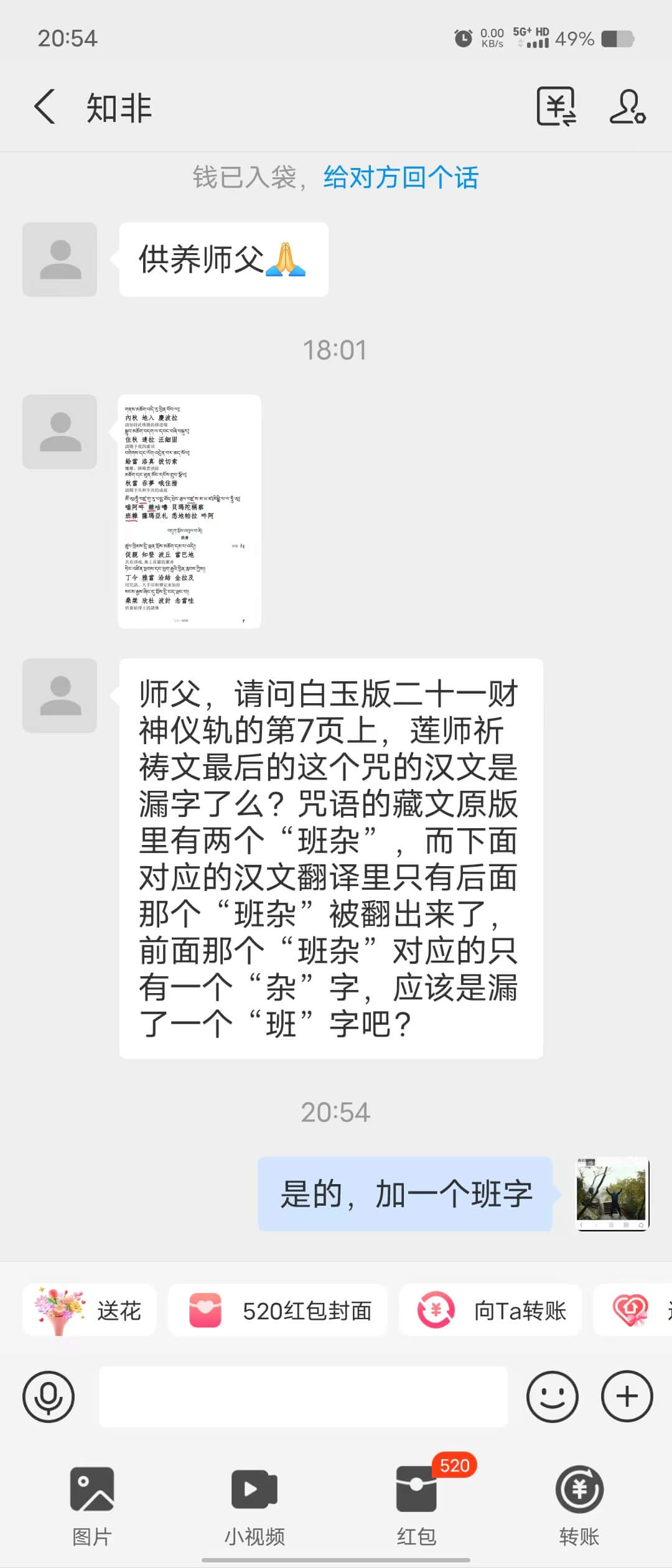The width and height of the screenshot is (672, 1568).
Task: Open the transfer records icon in header
Action: tap(556, 106)
